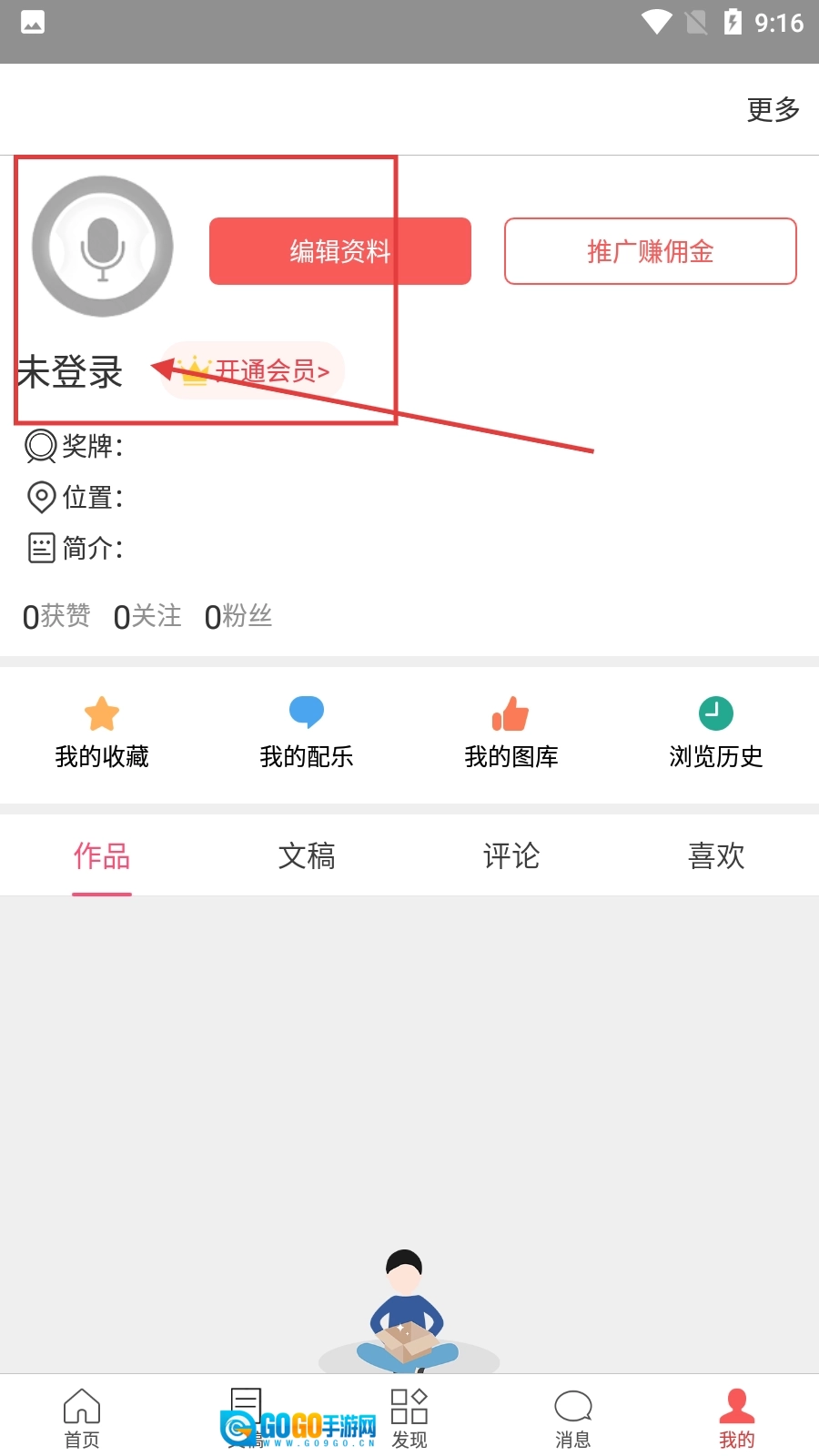Tap 开通会员 to become a member

pyautogui.click(x=255, y=370)
